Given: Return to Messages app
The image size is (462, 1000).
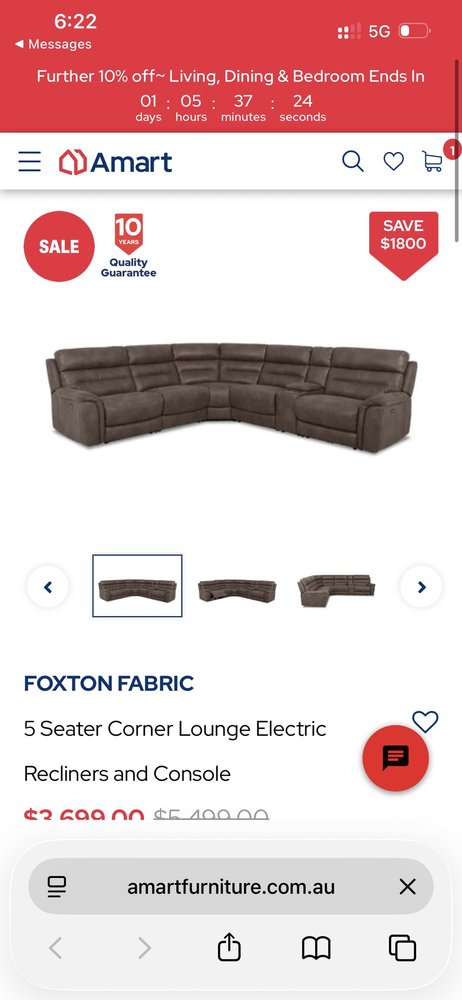Looking at the screenshot, I should click(x=53, y=44).
